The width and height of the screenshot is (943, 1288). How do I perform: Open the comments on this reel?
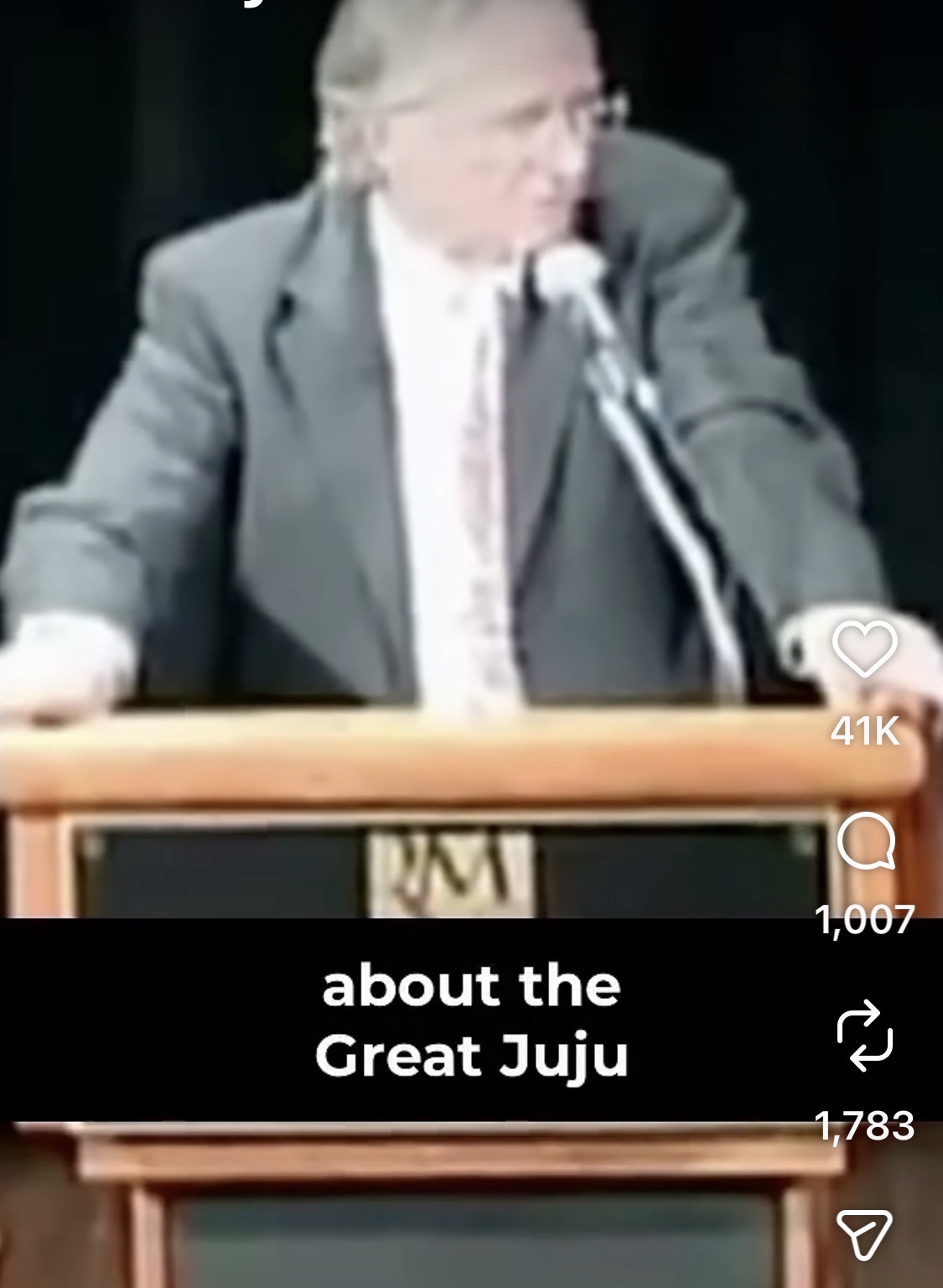(865, 843)
